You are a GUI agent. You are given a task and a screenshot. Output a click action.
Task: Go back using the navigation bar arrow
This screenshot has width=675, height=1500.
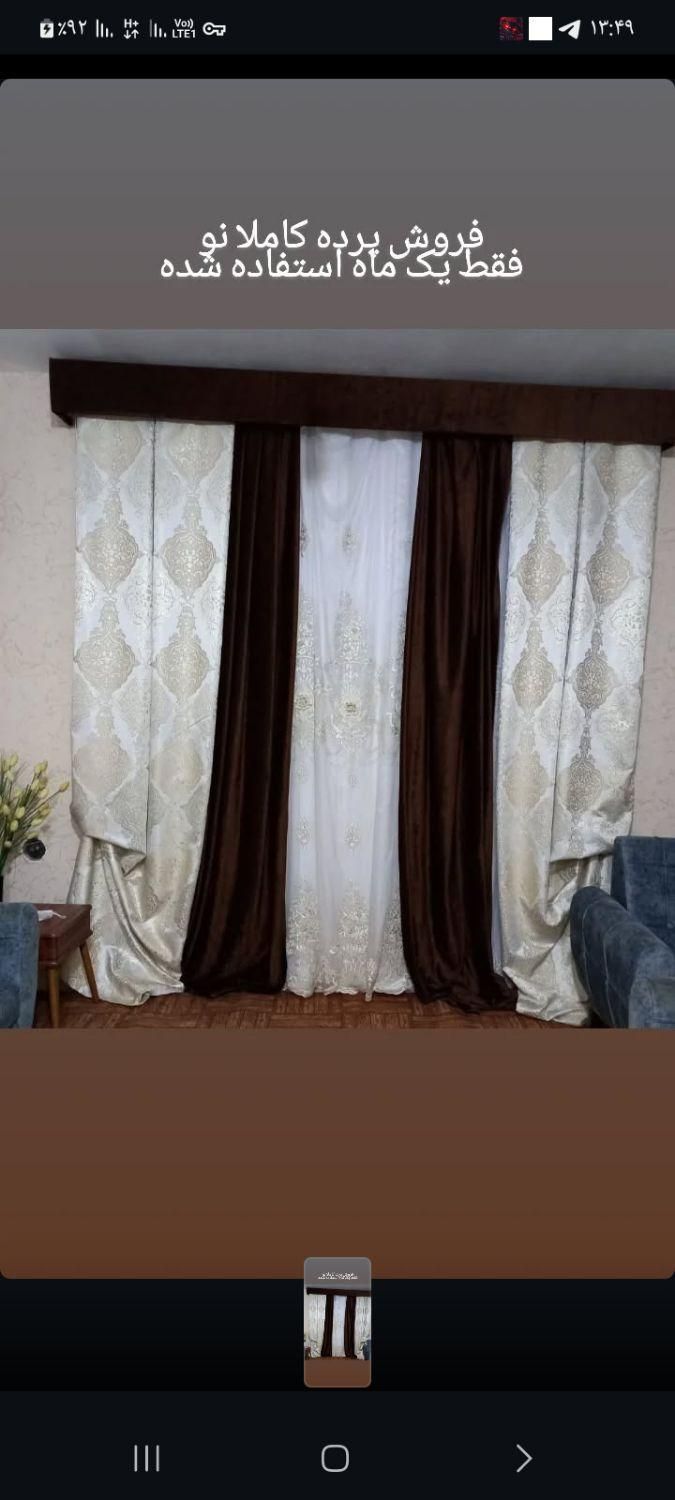click(x=523, y=1458)
